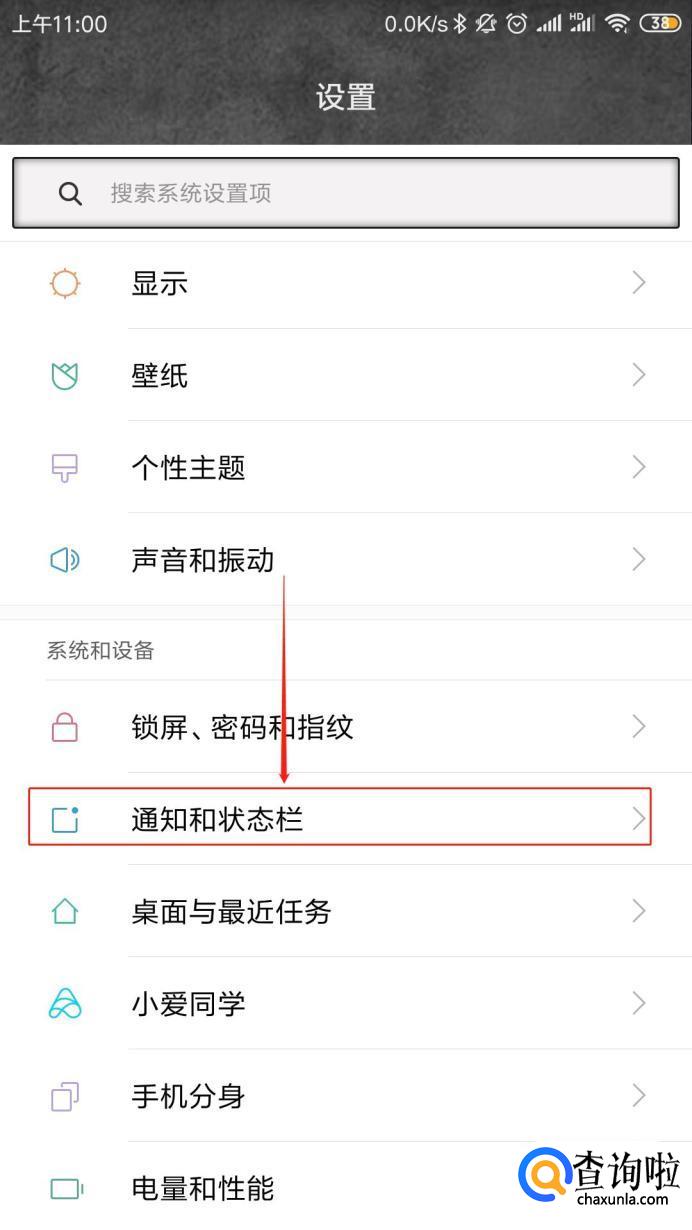
Task: Open 壁纸 settings
Action: pos(345,376)
